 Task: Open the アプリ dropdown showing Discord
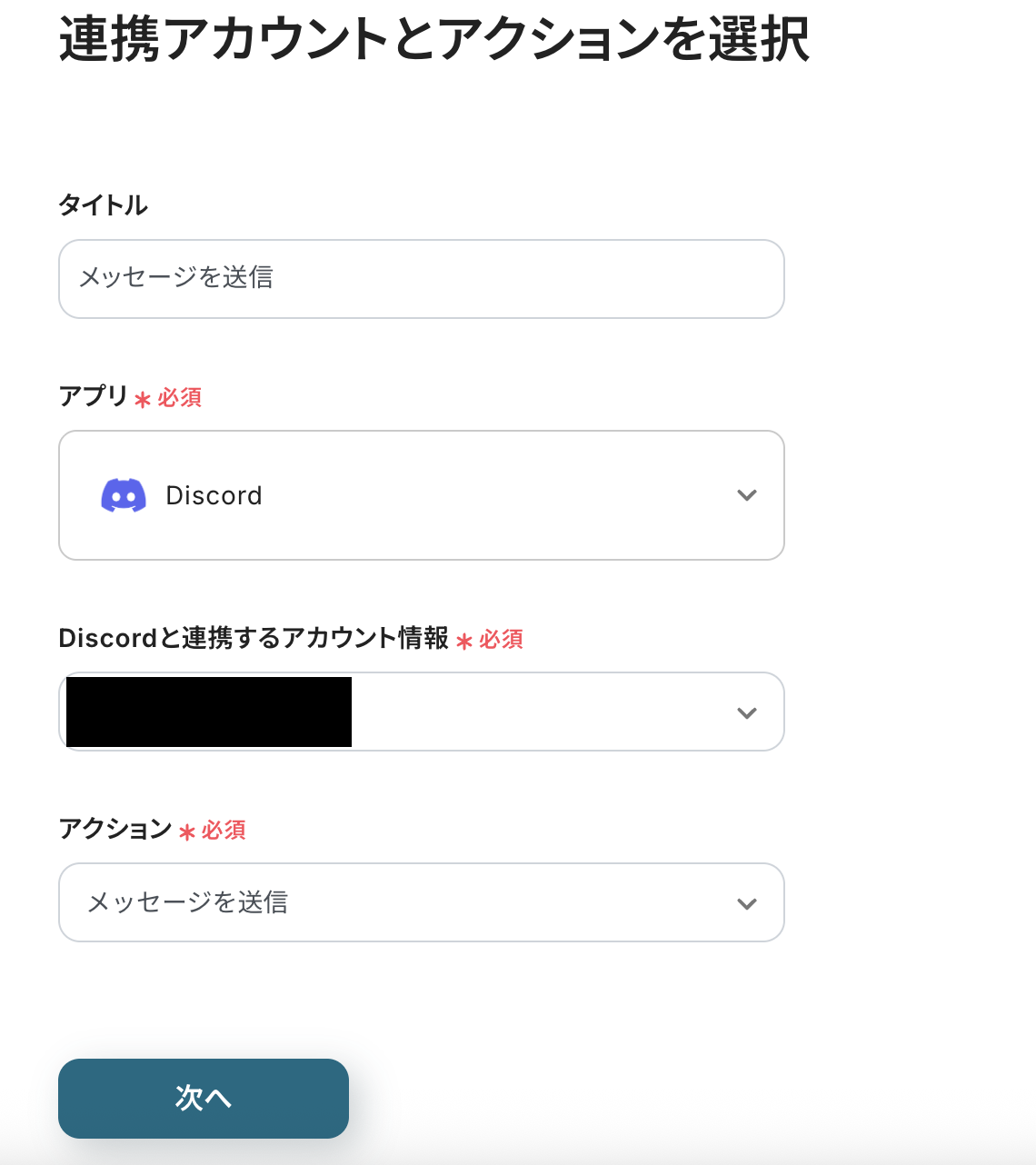[421, 495]
